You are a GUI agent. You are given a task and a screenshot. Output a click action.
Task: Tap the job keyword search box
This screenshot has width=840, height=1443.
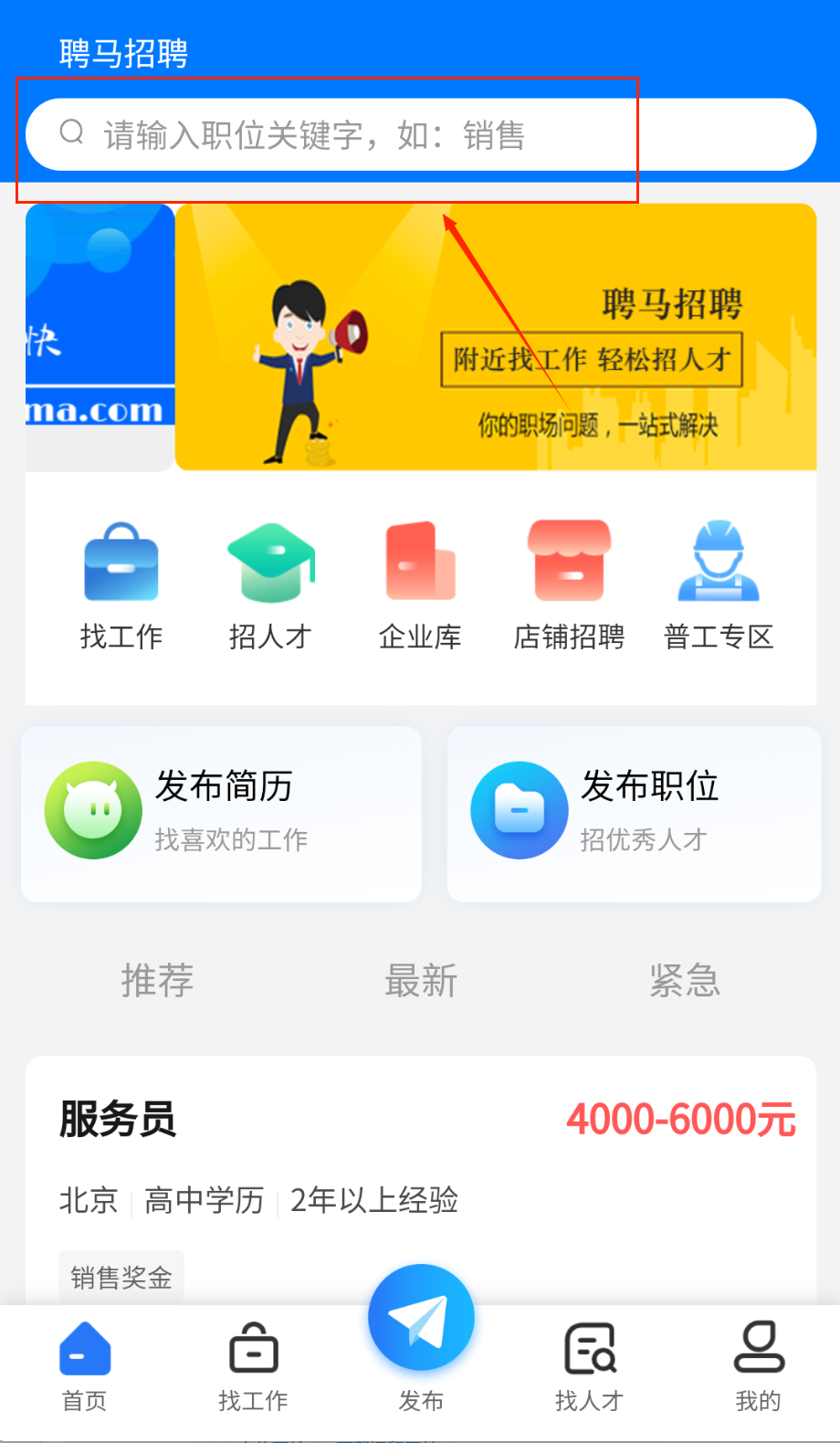pos(420,135)
